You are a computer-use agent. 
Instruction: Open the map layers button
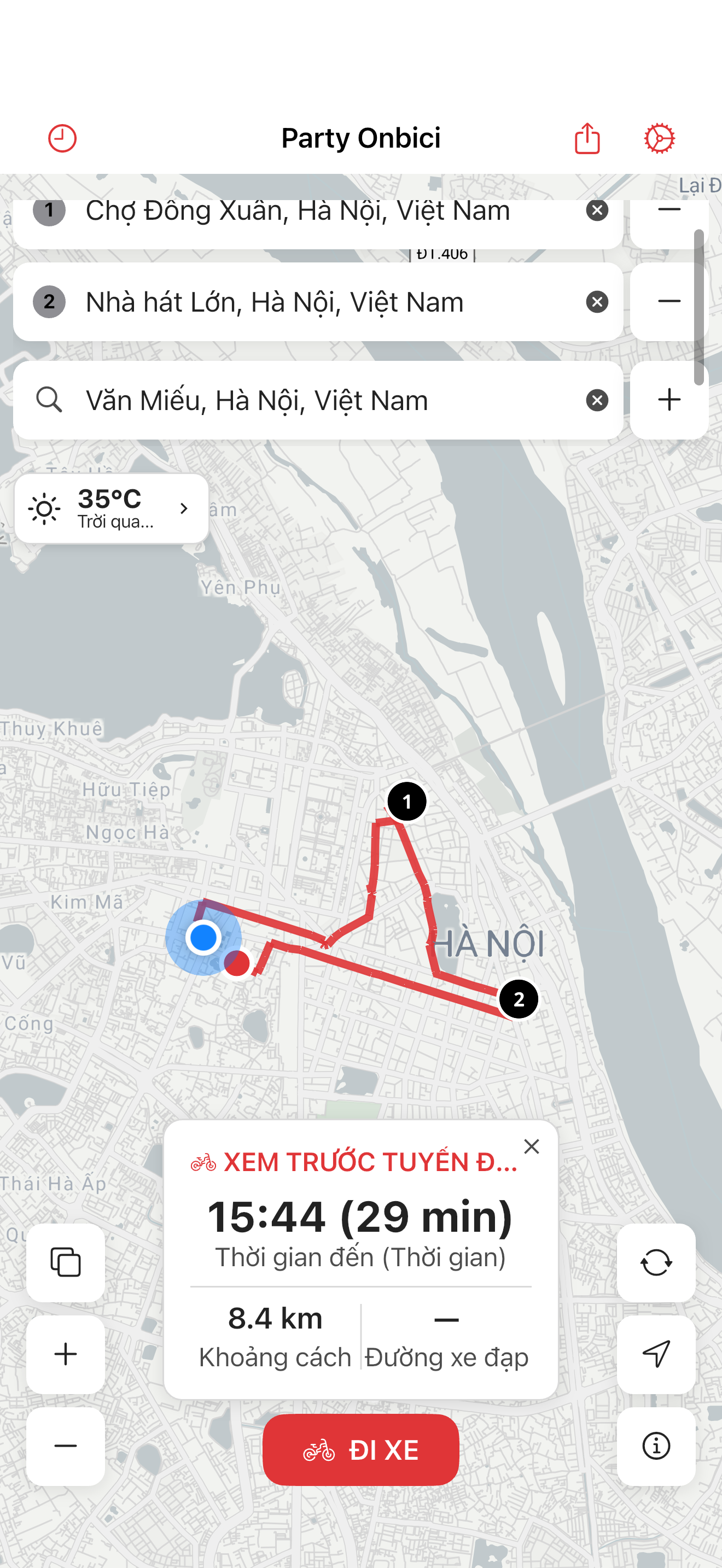[65, 1262]
